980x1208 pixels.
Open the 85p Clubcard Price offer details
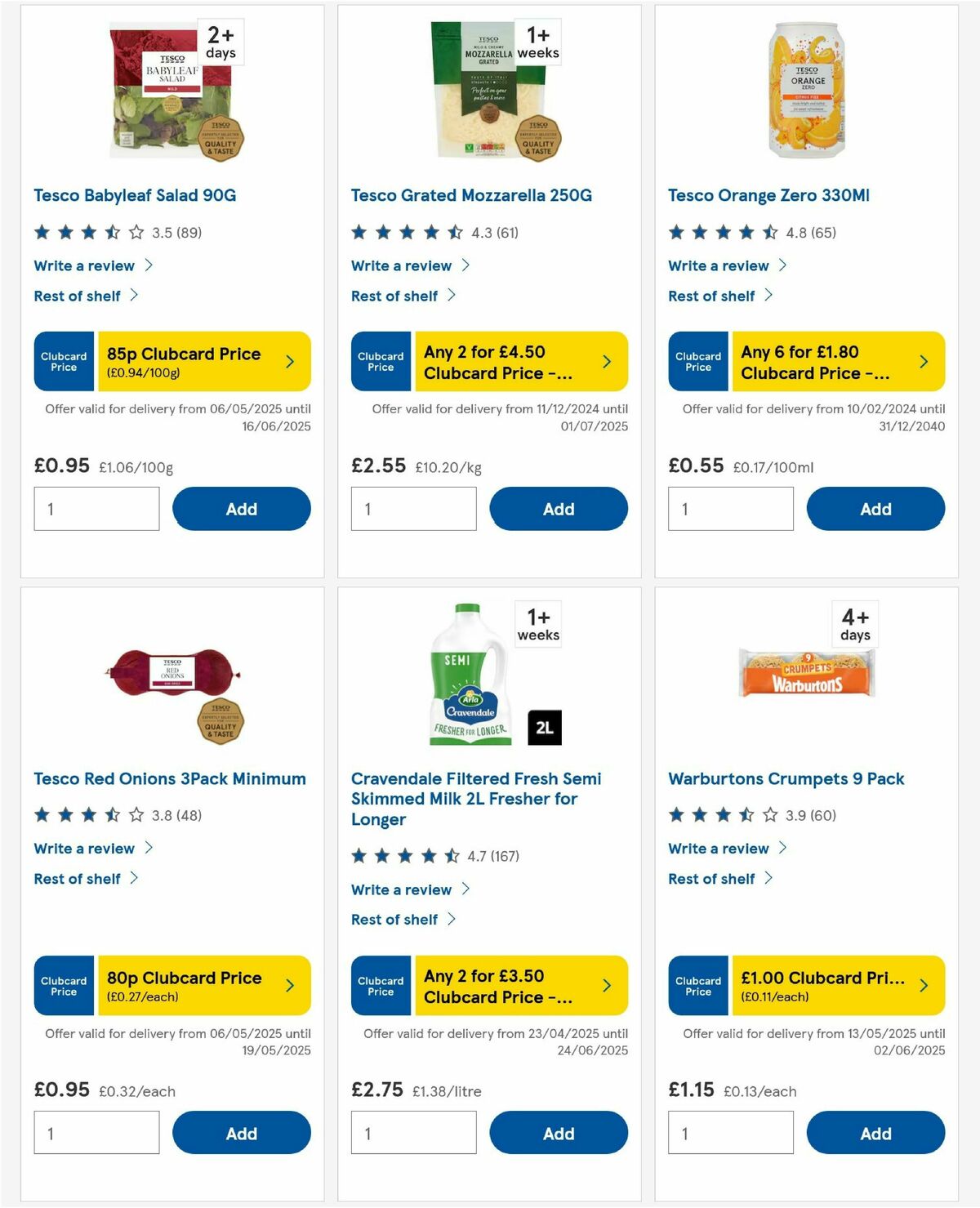click(x=204, y=361)
